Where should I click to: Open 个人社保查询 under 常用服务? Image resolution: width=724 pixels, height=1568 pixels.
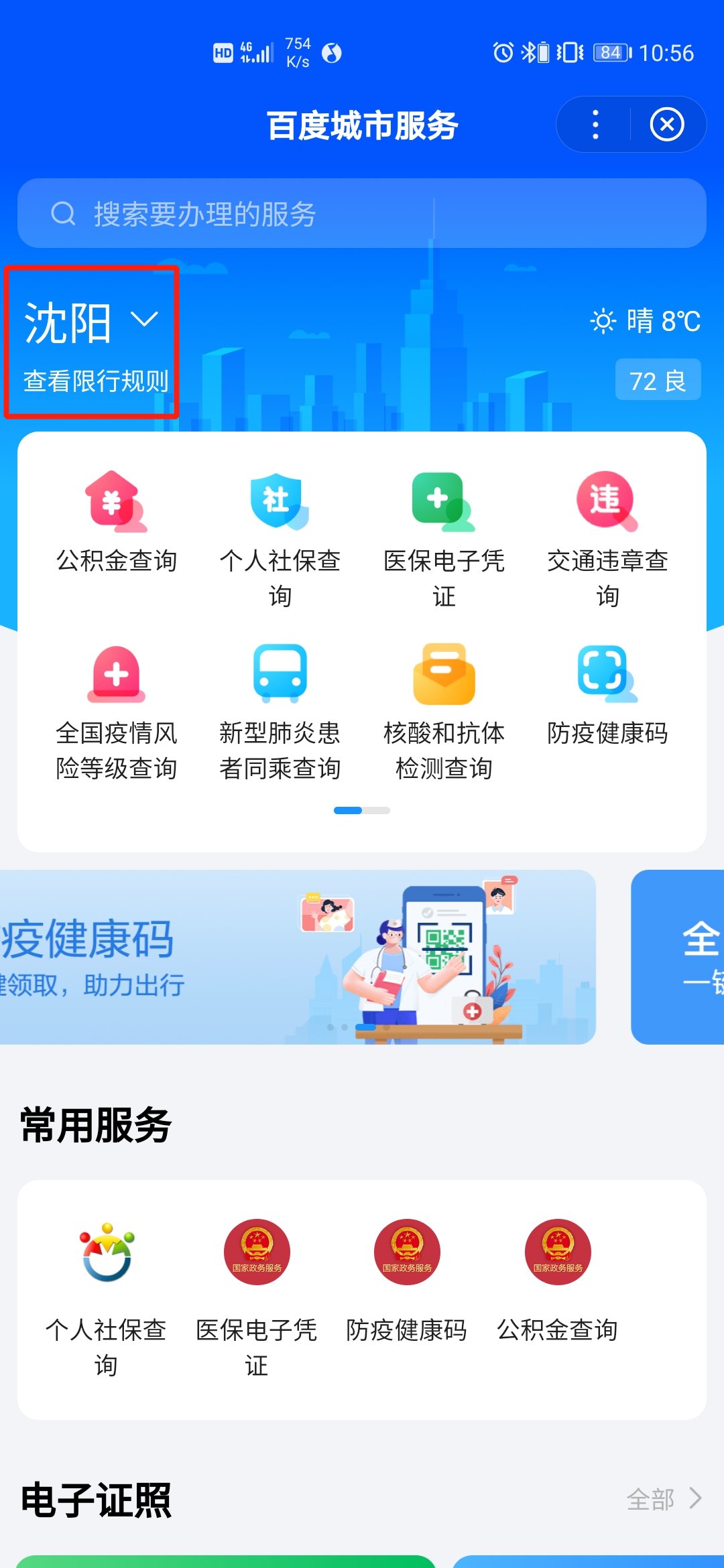coord(106,1293)
